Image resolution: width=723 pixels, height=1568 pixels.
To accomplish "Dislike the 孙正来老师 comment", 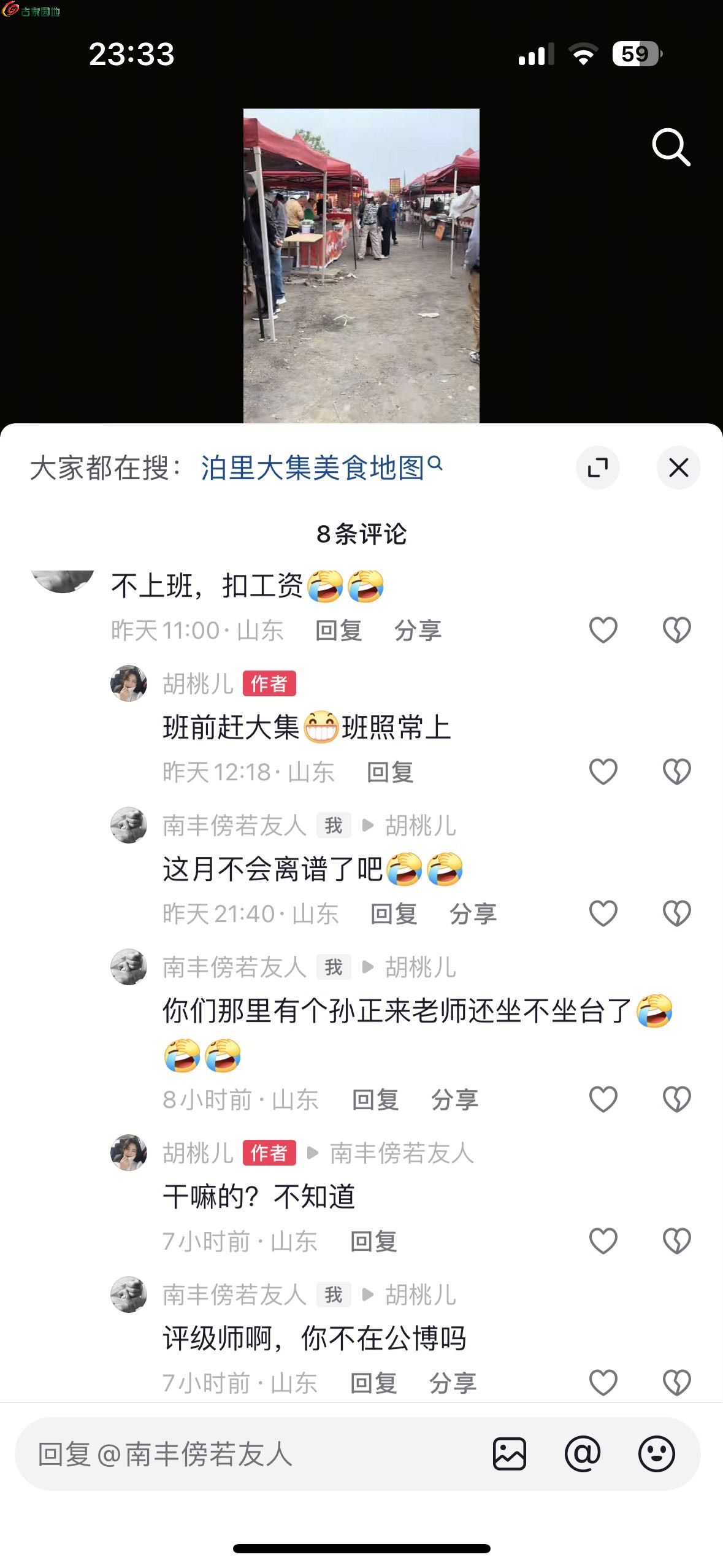I will [x=676, y=1099].
